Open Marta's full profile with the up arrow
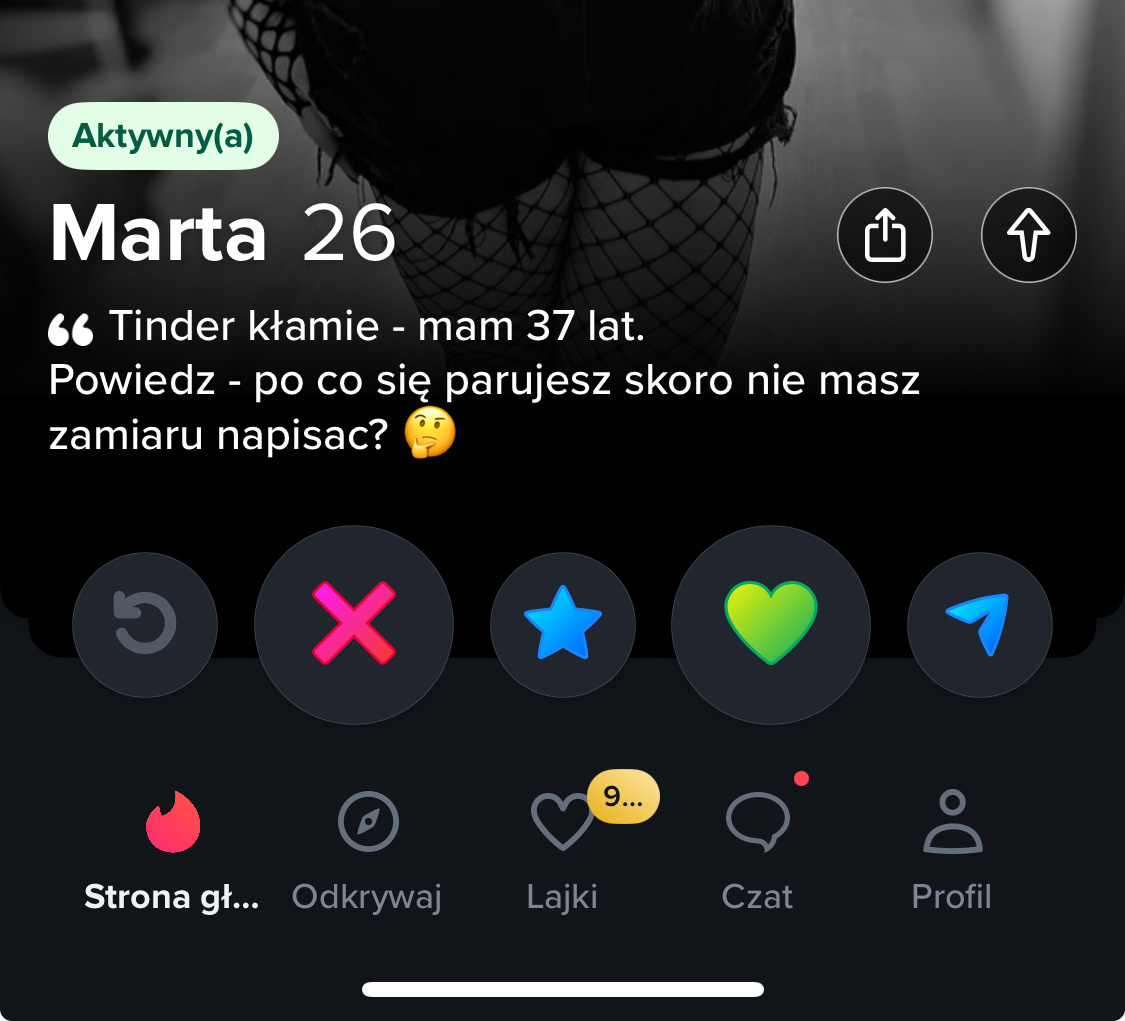 (1028, 236)
